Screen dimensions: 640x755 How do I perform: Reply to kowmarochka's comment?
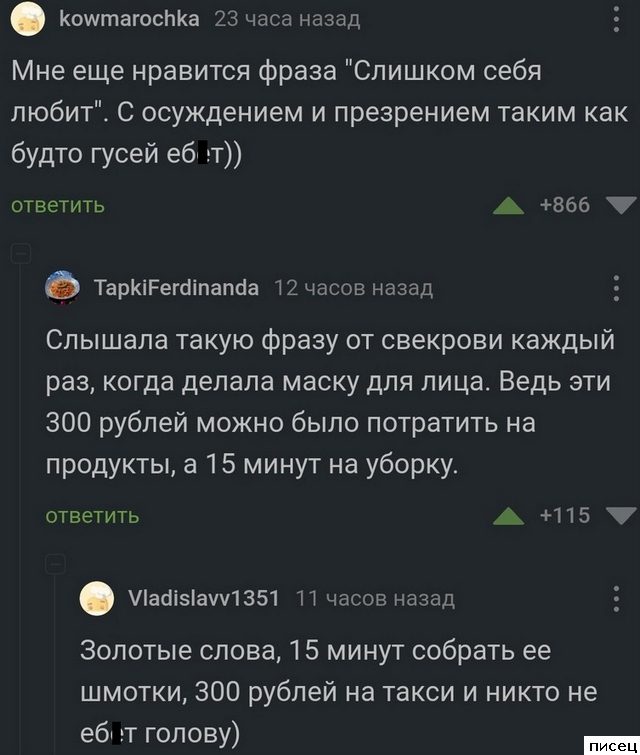click(58, 206)
